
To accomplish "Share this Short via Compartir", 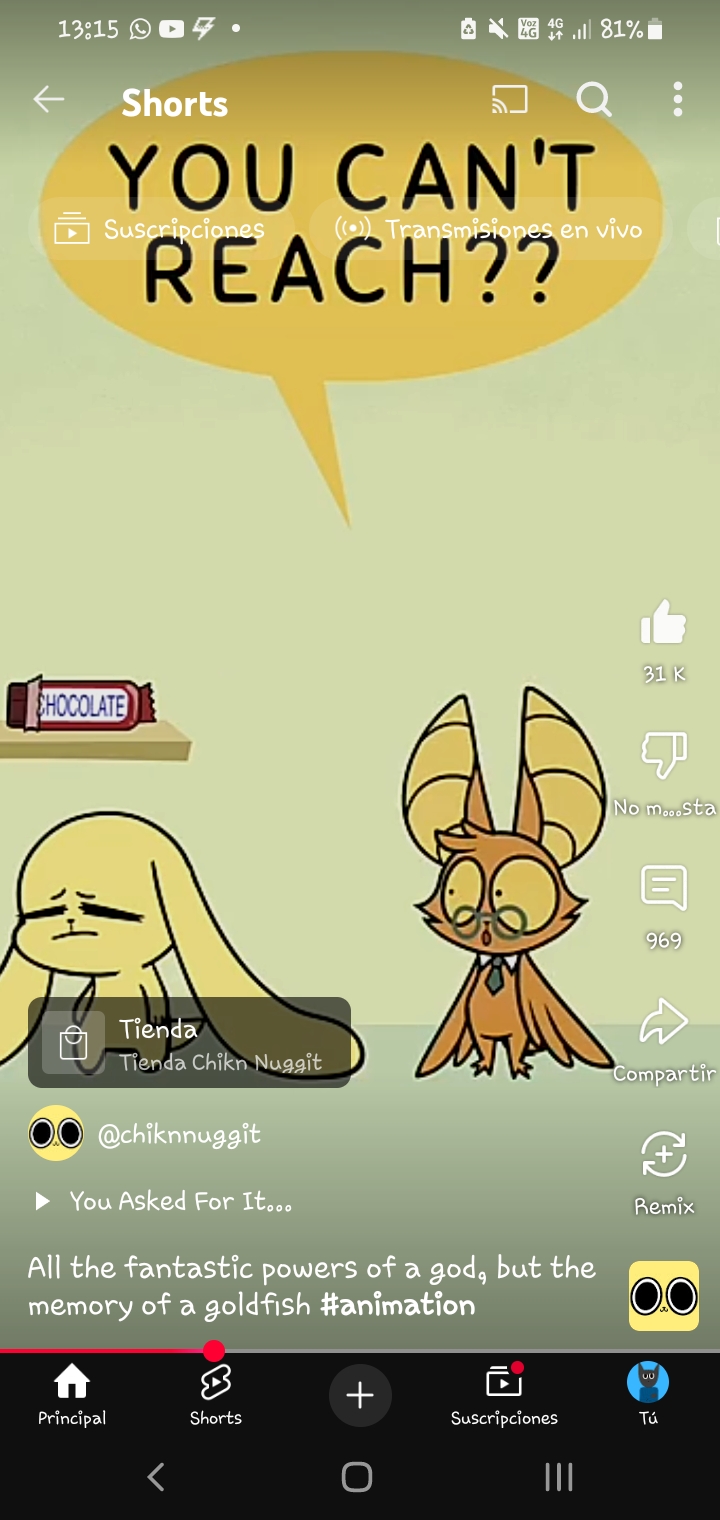I will click(663, 1022).
